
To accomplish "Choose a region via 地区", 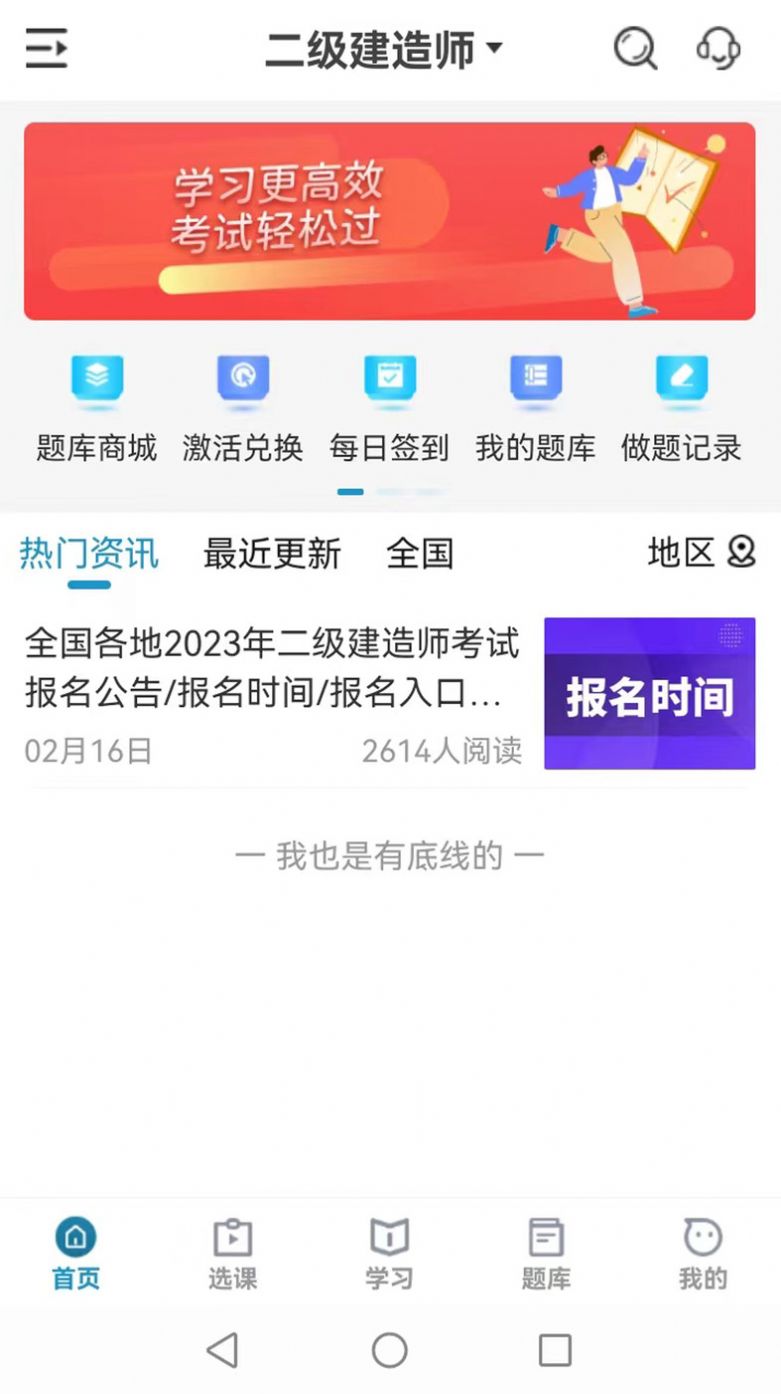I will 701,552.
